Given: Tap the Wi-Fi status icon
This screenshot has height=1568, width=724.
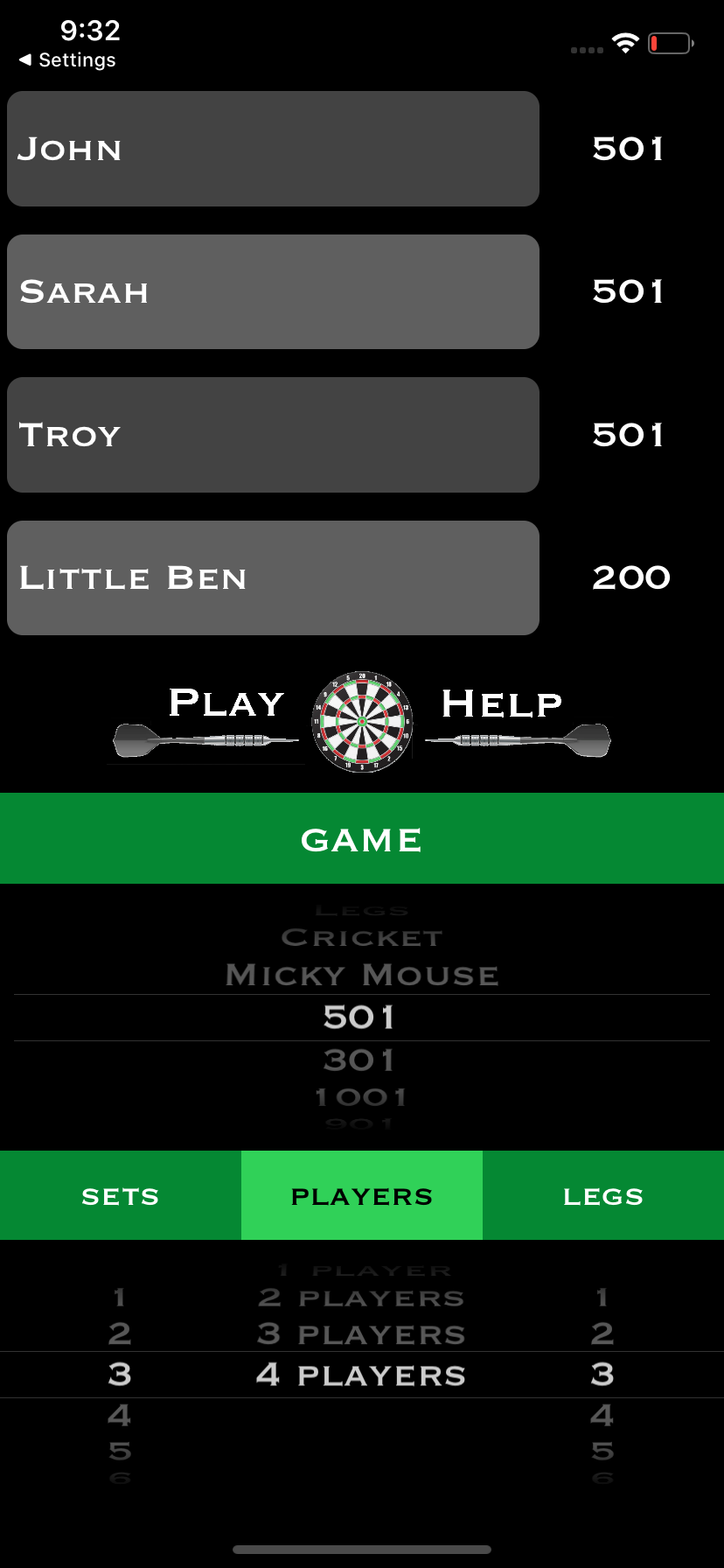Looking at the screenshot, I should tap(624, 44).
